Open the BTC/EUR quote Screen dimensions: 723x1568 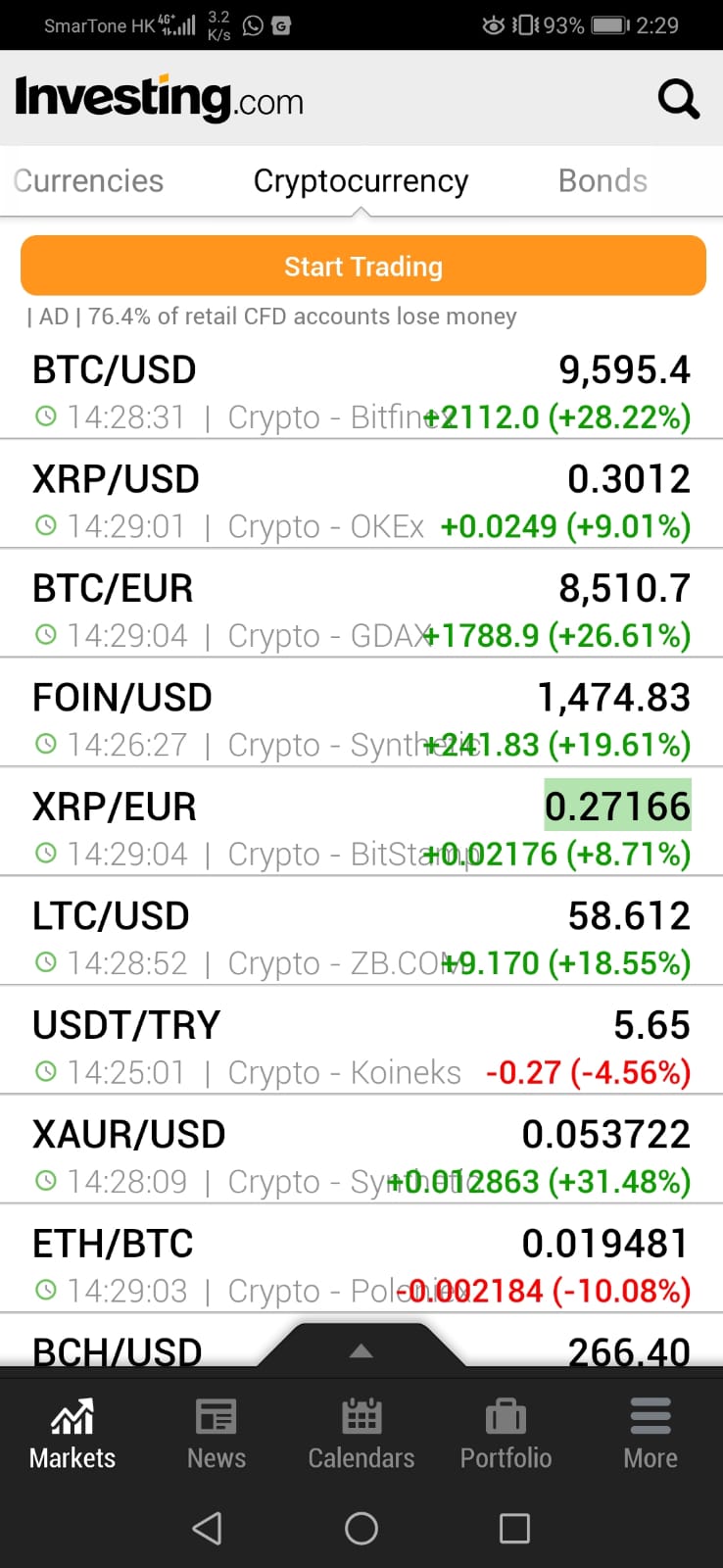(361, 612)
